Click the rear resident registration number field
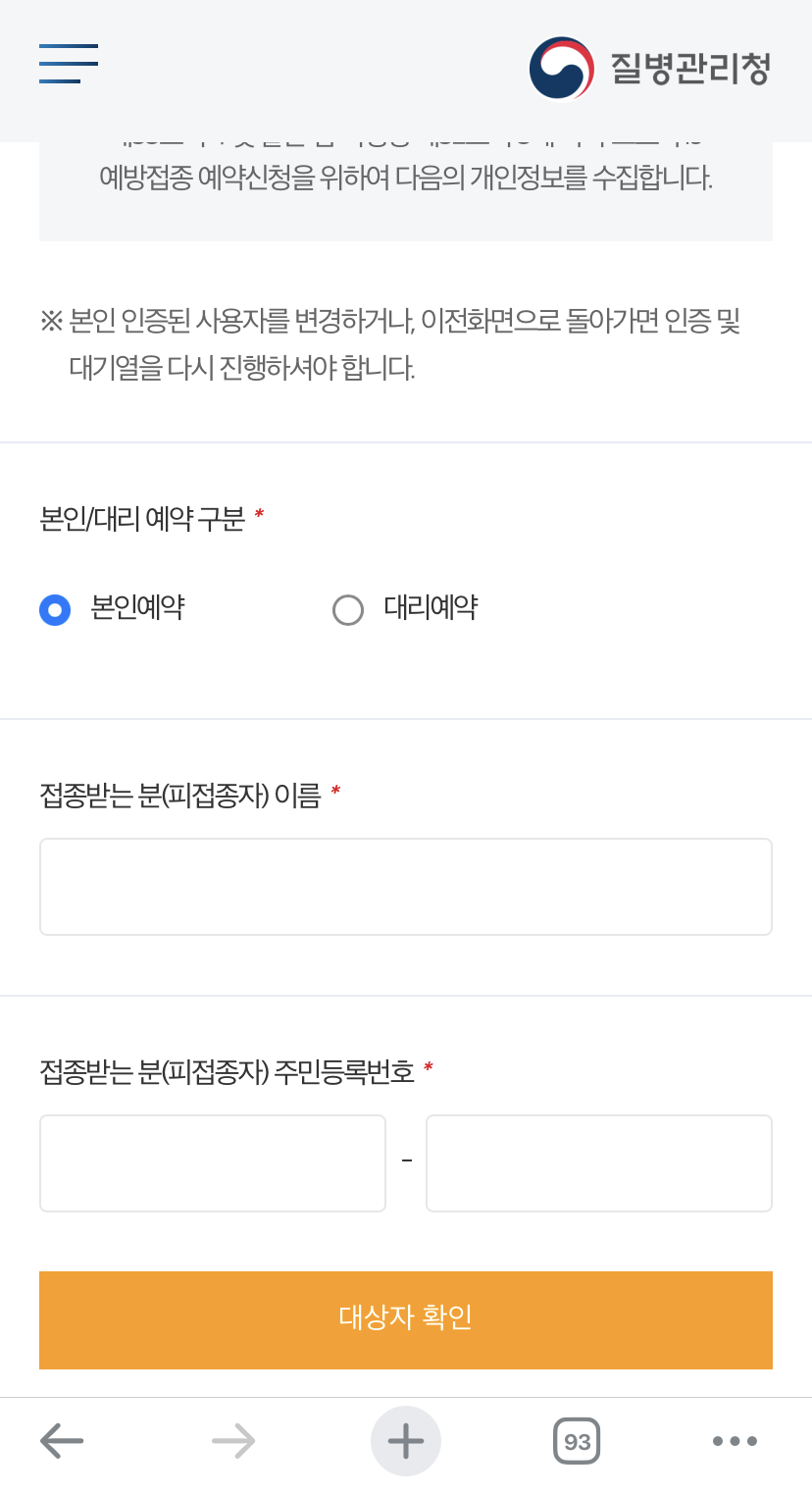The width and height of the screenshot is (812, 1494). pos(599,1162)
